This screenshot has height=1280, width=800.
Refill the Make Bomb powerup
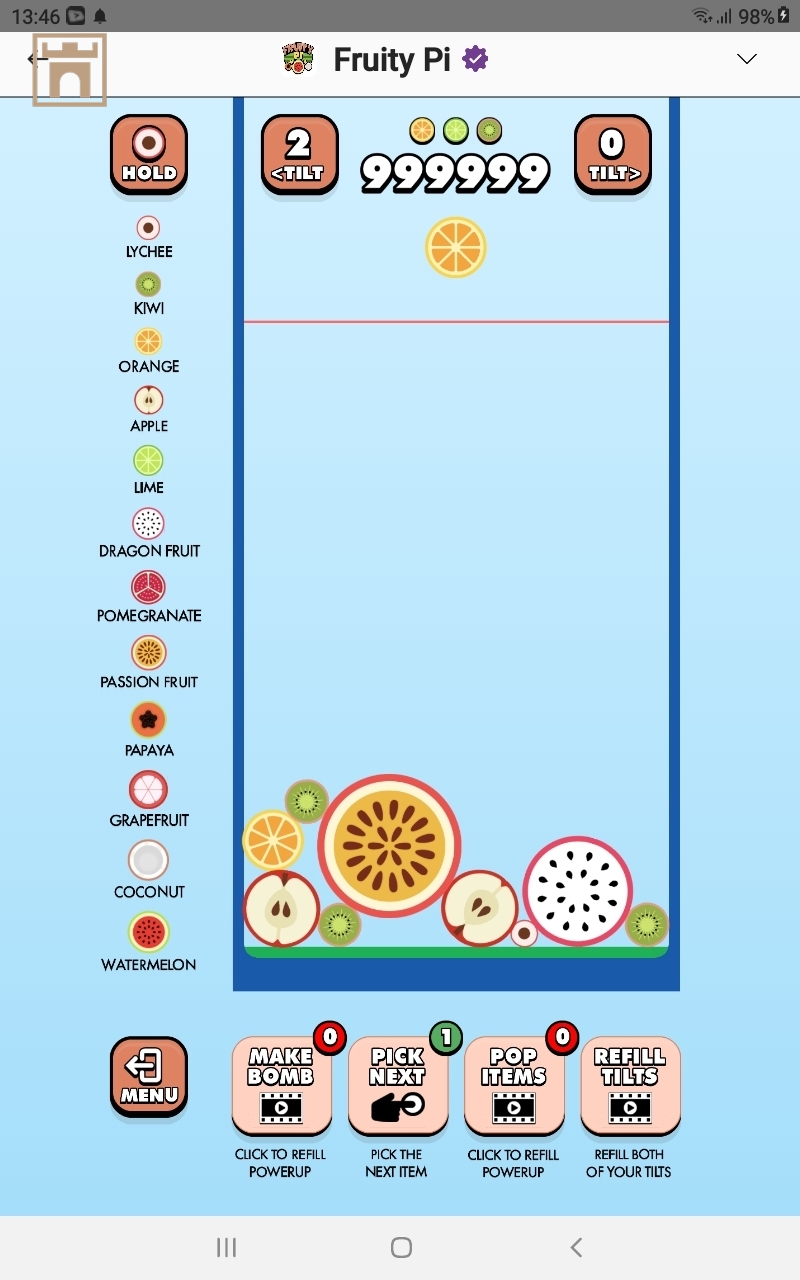click(281, 1086)
